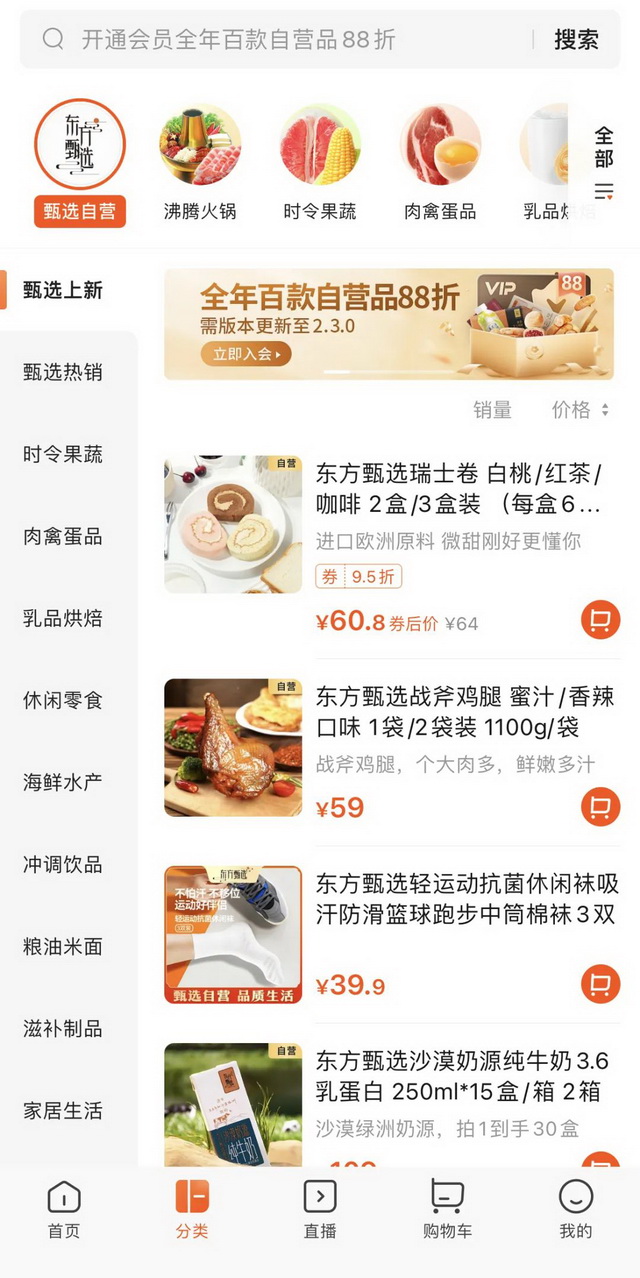Open 粮油米面 in the sidebar
Viewport: 640px width, 1278px height.
(63, 946)
